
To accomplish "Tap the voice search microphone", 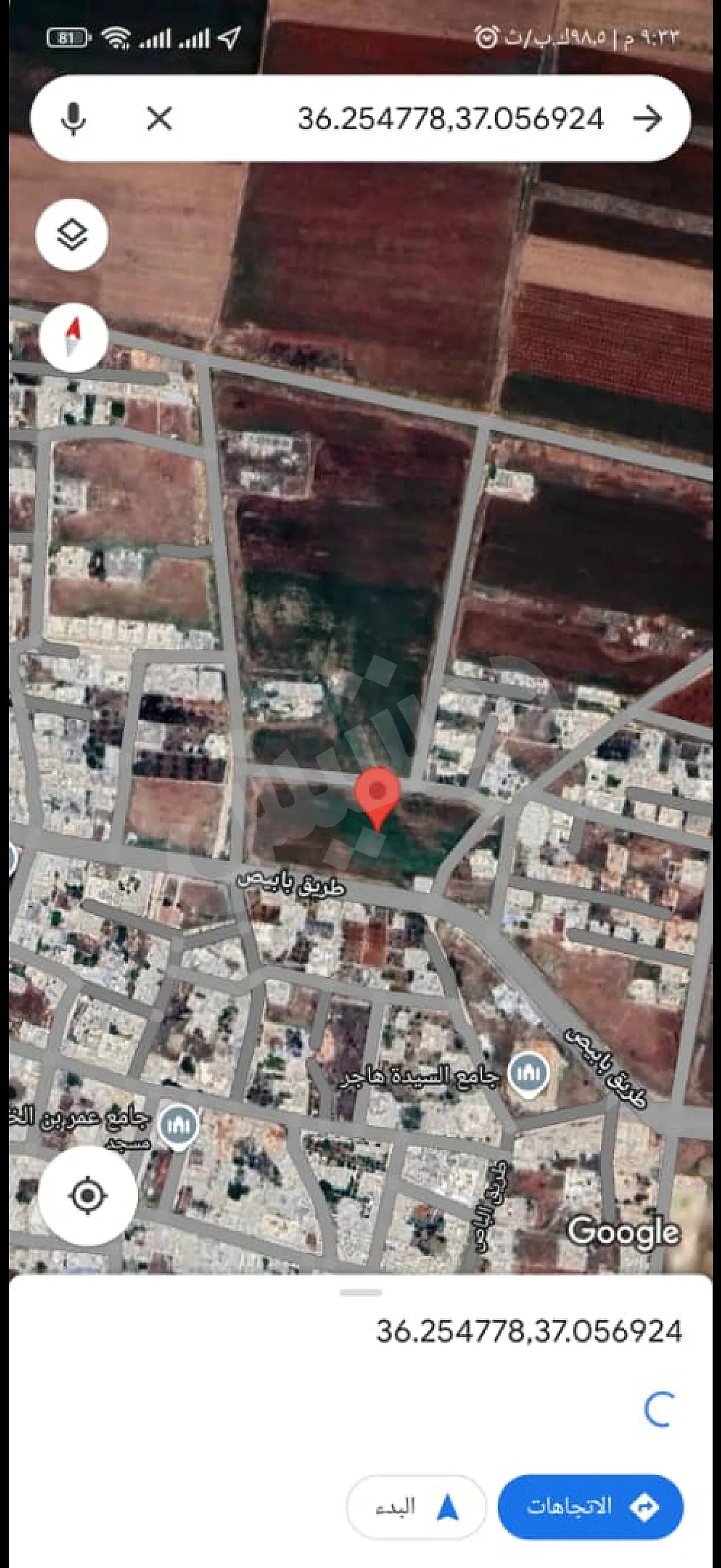I will pos(73,118).
